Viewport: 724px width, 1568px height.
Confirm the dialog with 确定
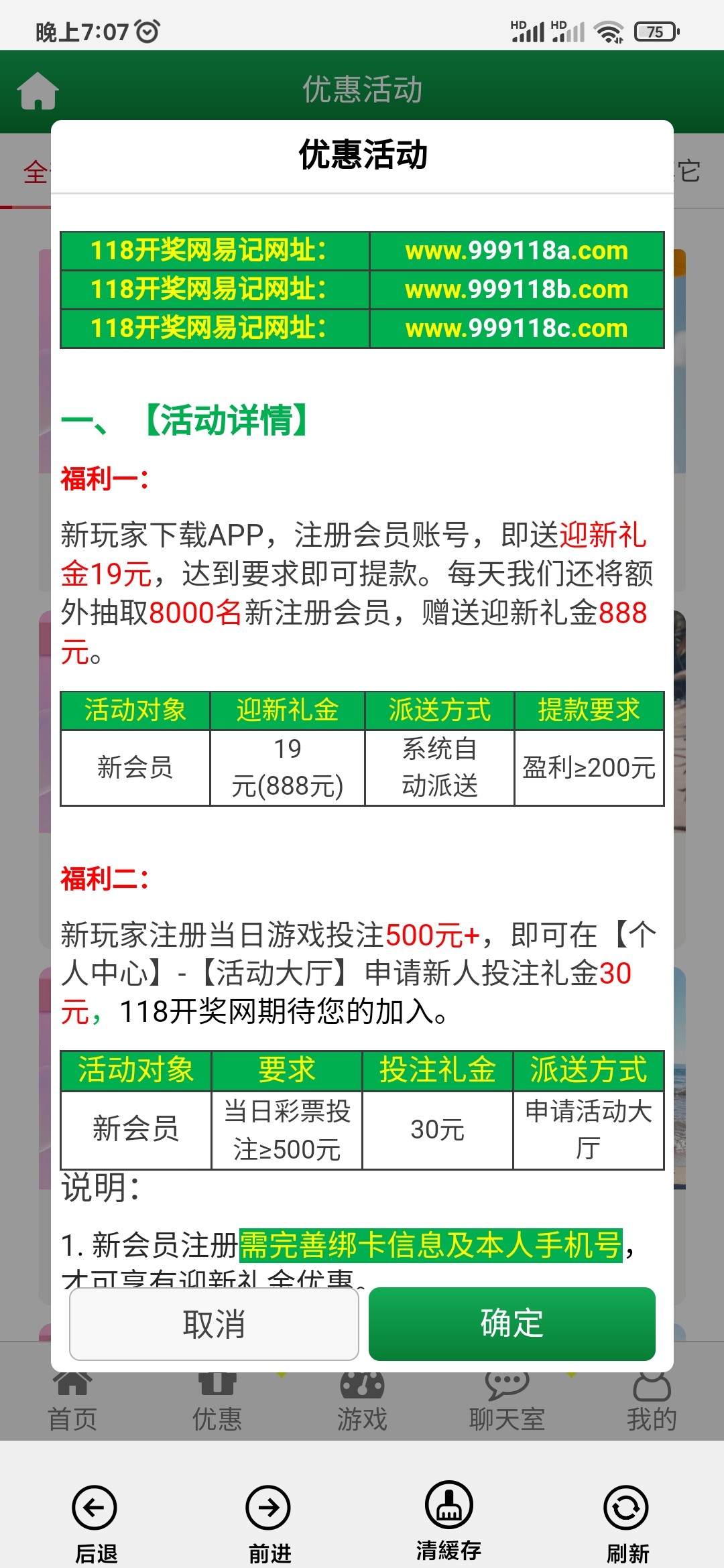(x=511, y=1324)
